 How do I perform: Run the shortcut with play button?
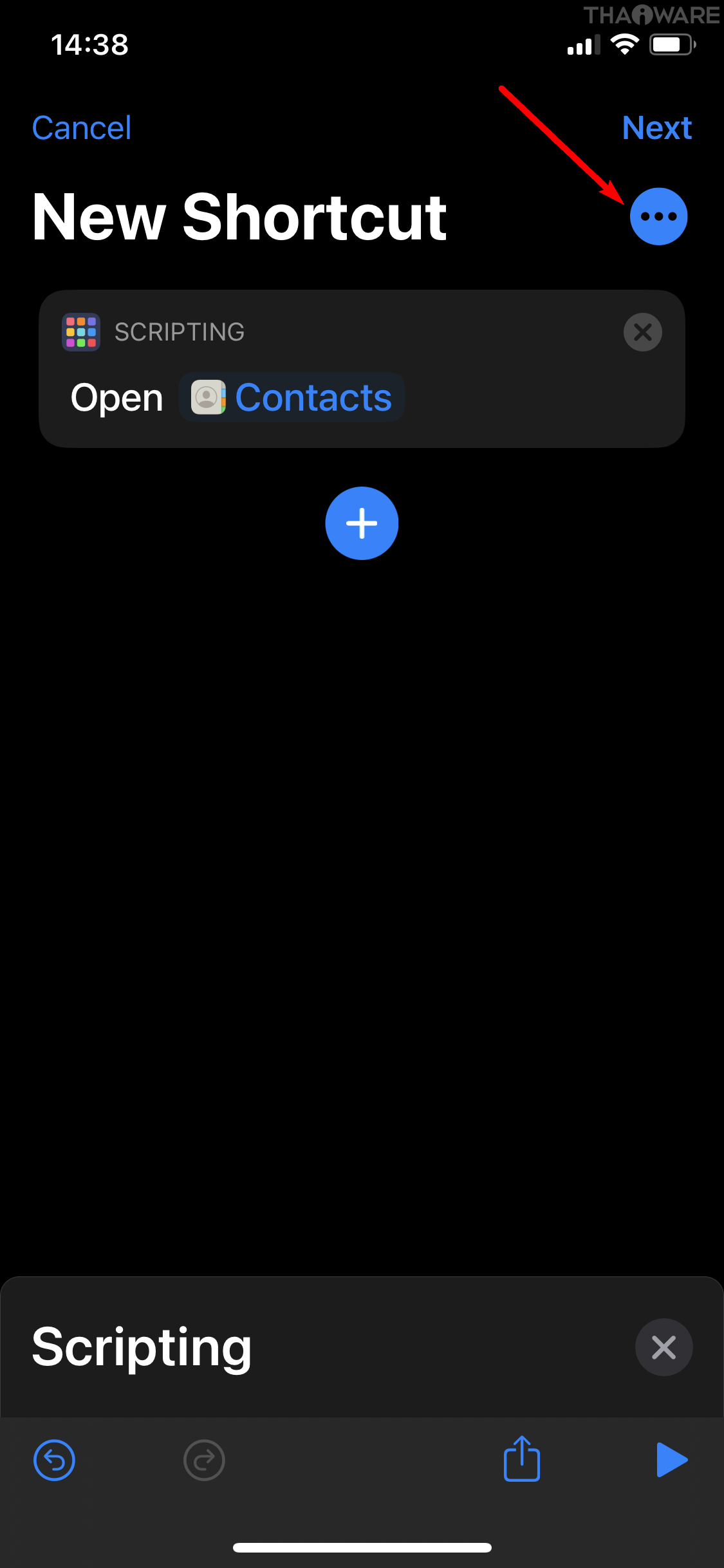point(671,1459)
